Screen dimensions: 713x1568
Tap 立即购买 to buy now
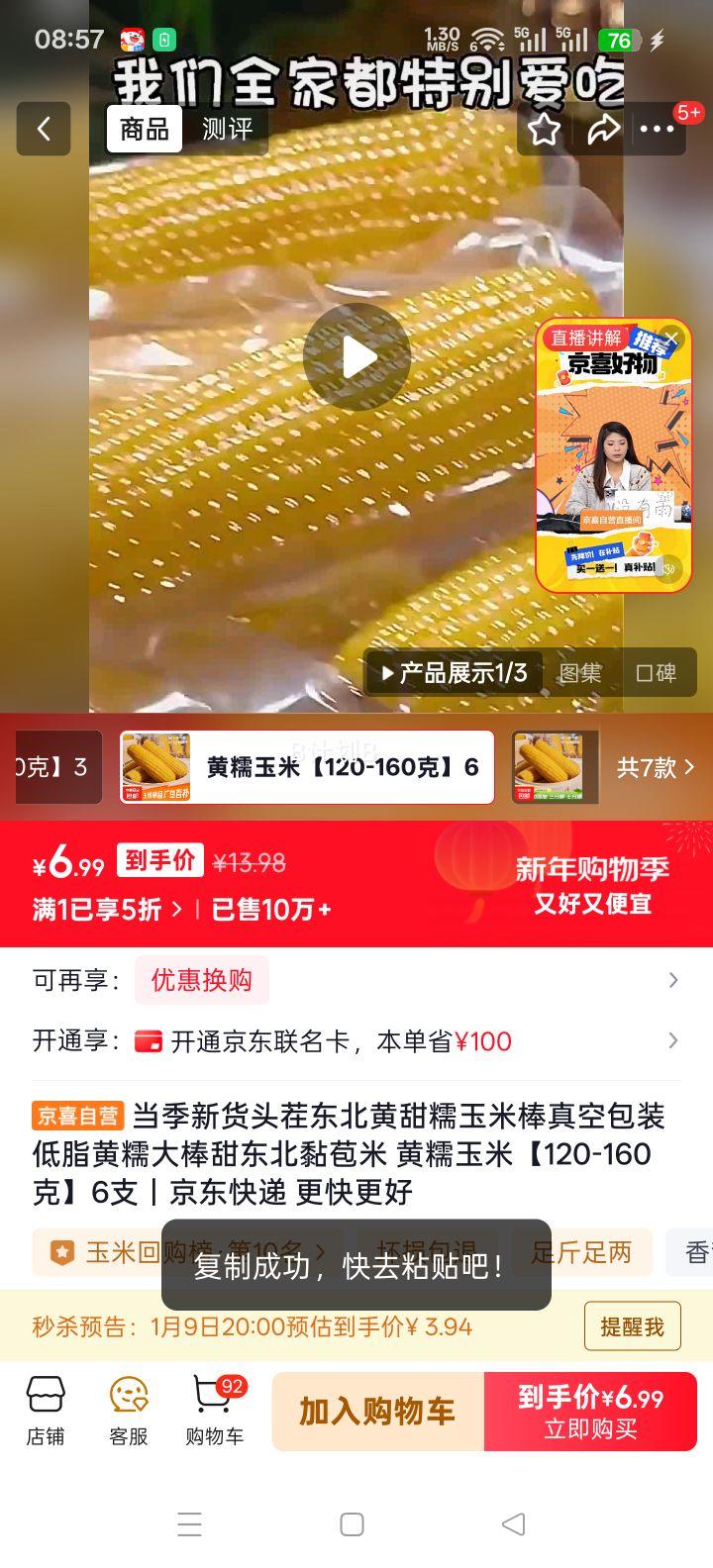[591, 1412]
